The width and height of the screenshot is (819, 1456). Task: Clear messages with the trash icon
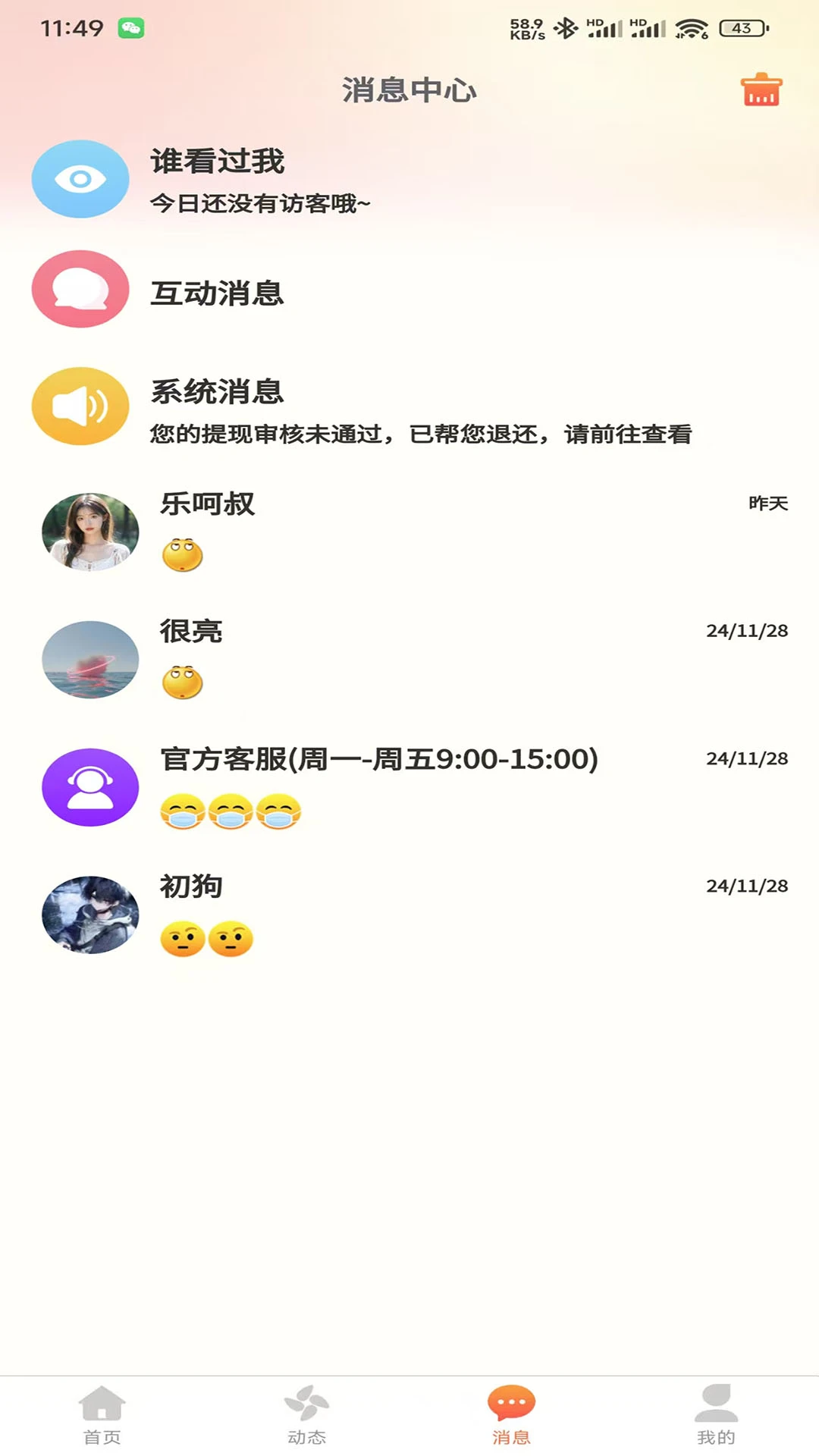(x=761, y=90)
